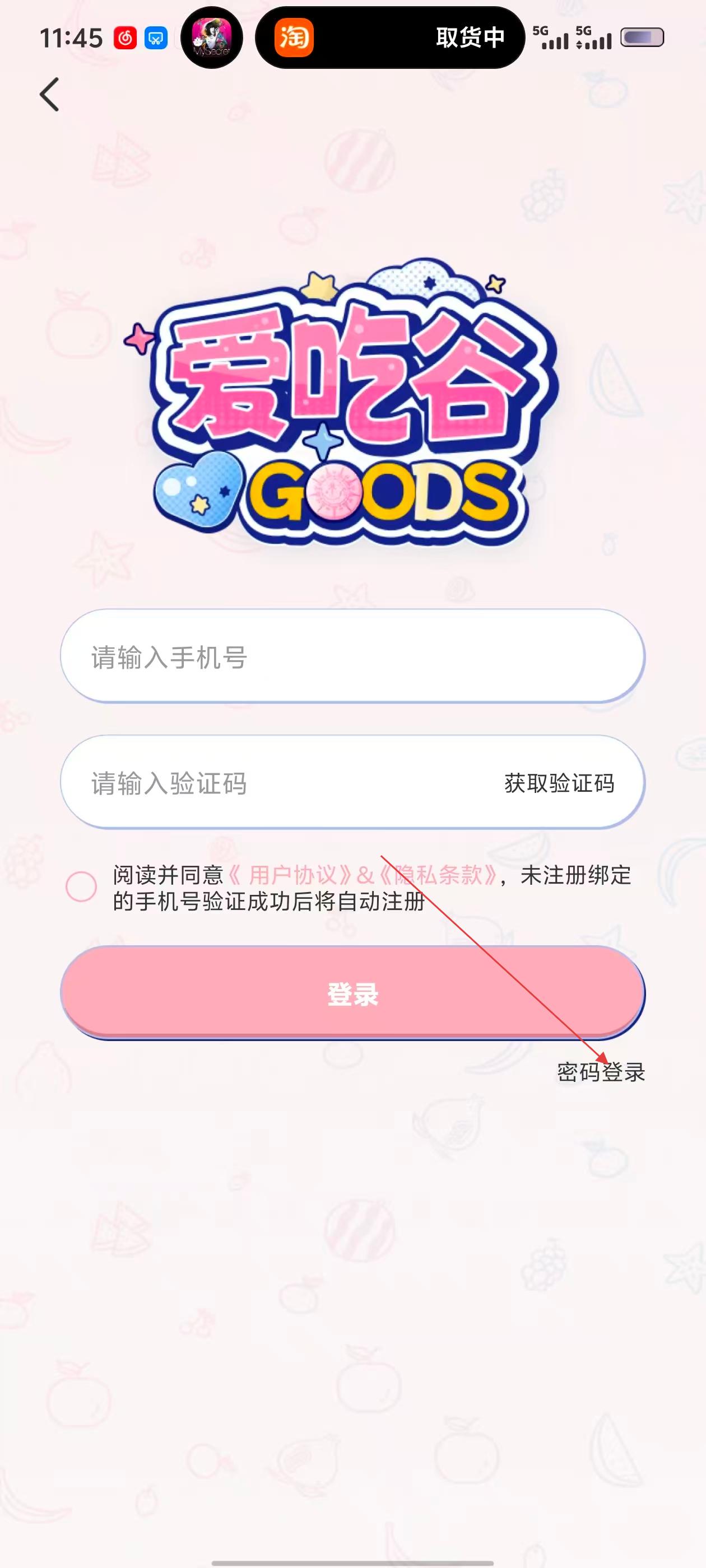
Task: Tap the pink 登录 button
Action: click(x=352, y=993)
